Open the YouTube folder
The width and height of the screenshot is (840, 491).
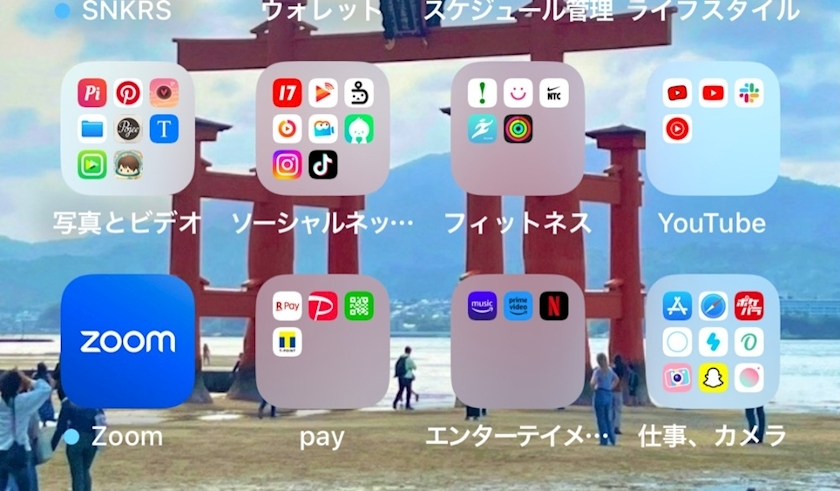tap(712, 128)
